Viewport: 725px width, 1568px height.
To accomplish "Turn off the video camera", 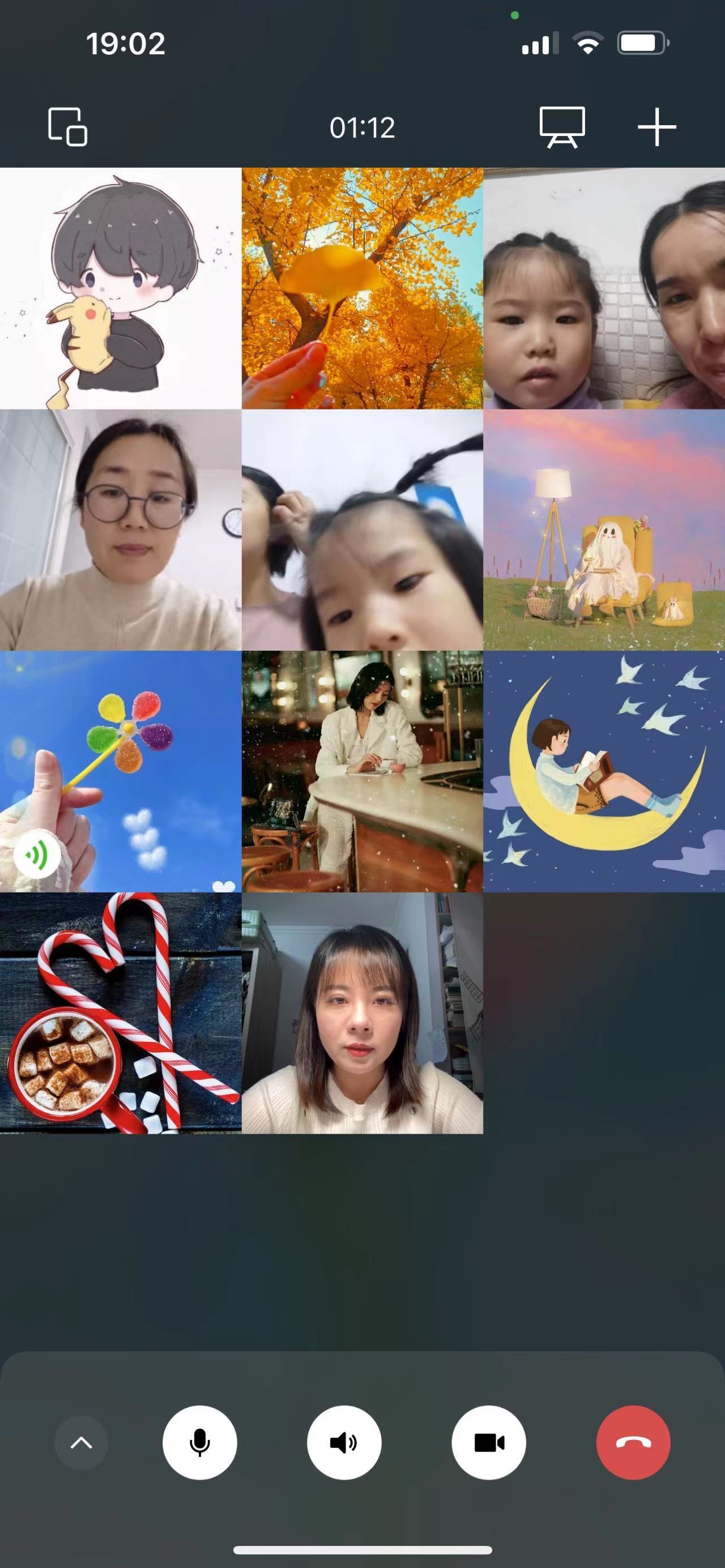I will 489,1443.
